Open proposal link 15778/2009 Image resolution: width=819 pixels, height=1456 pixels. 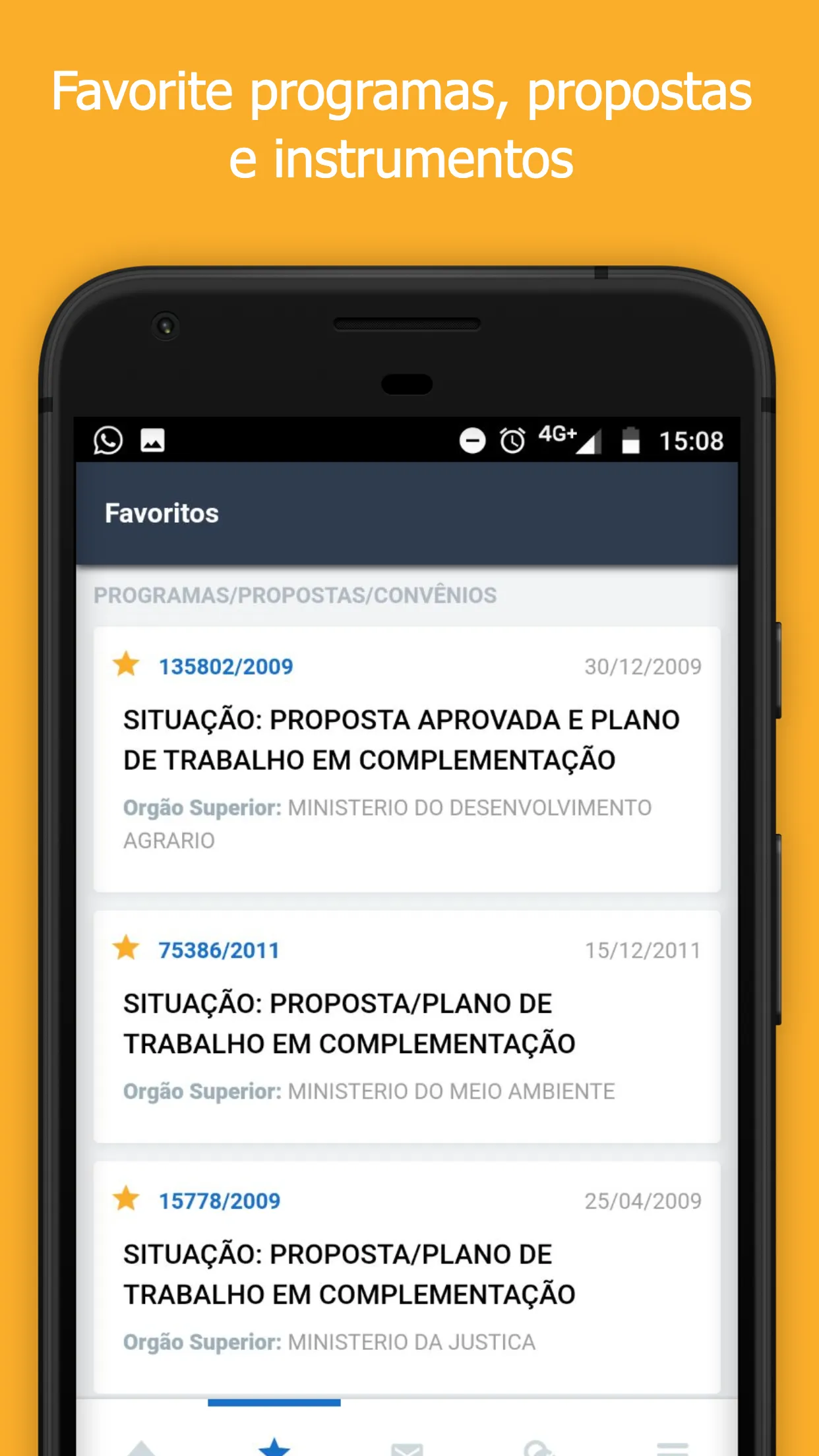220,1201
